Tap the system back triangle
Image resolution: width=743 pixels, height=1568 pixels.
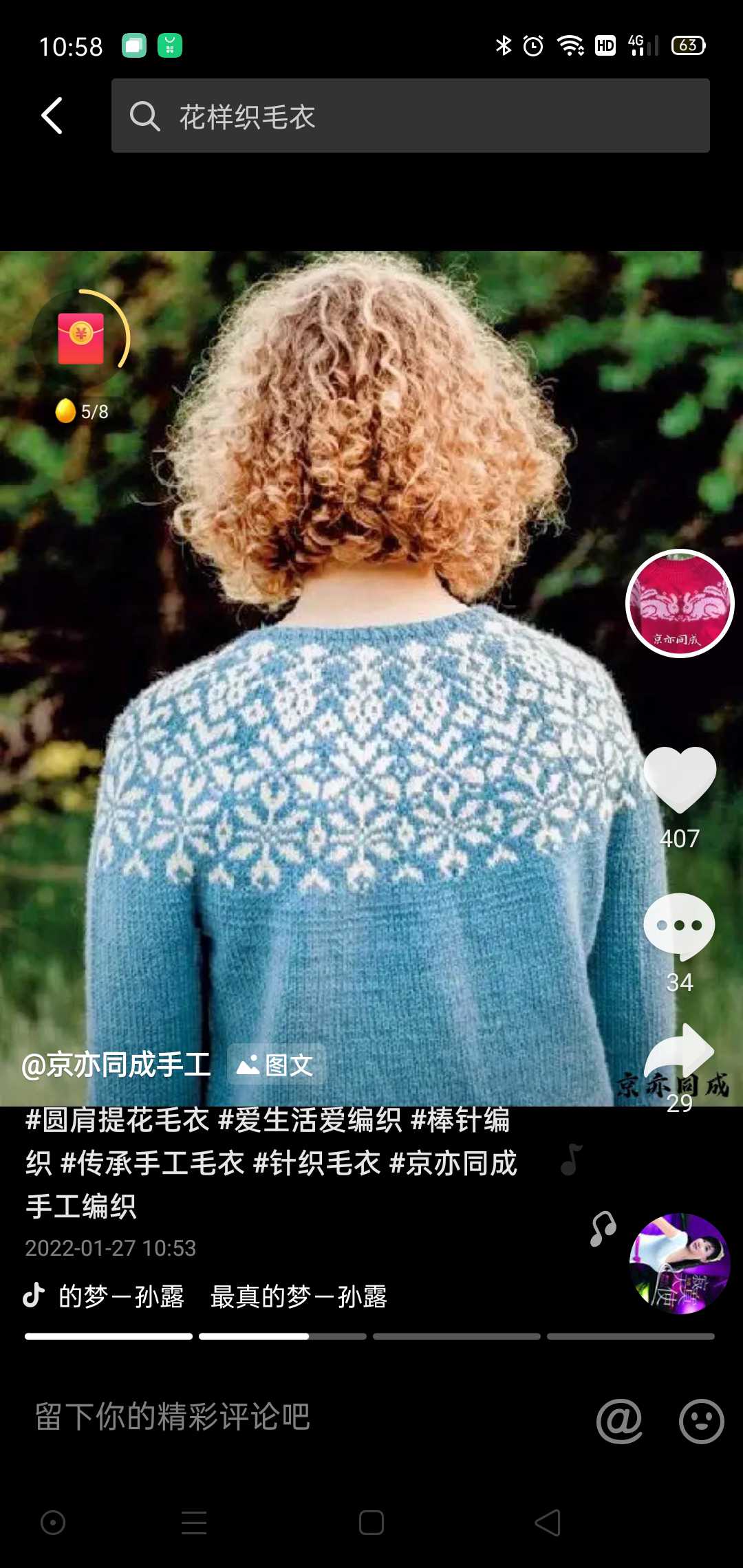coord(548,1523)
